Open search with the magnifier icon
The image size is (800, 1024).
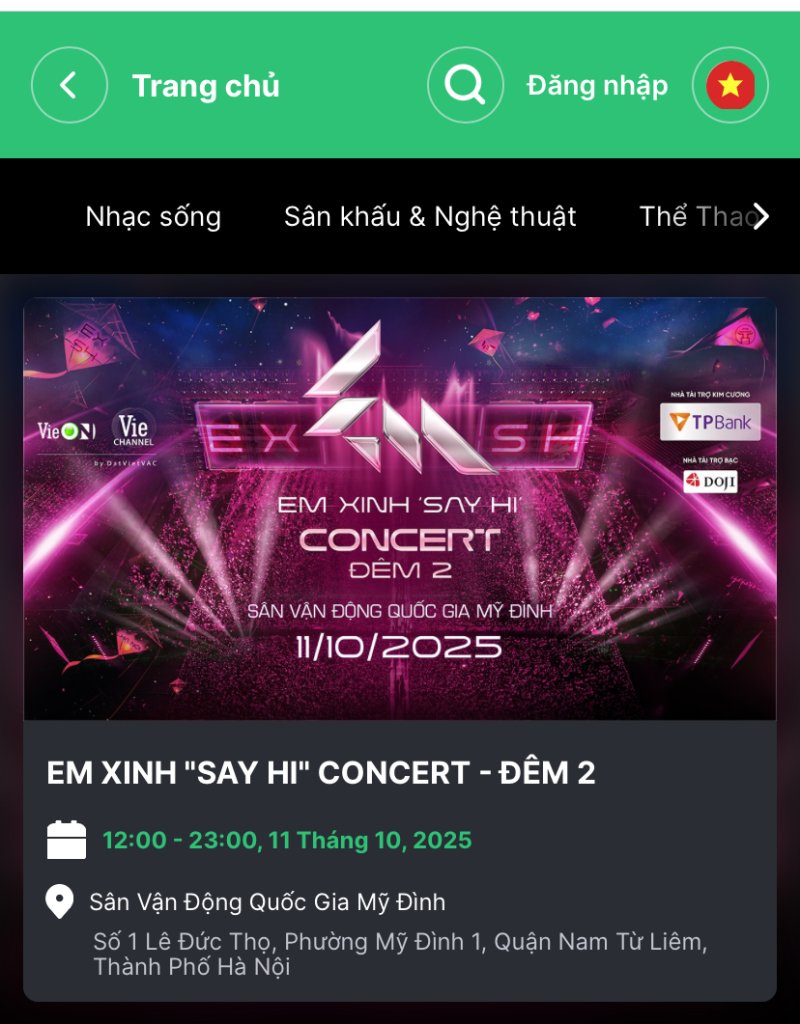click(465, 85)
